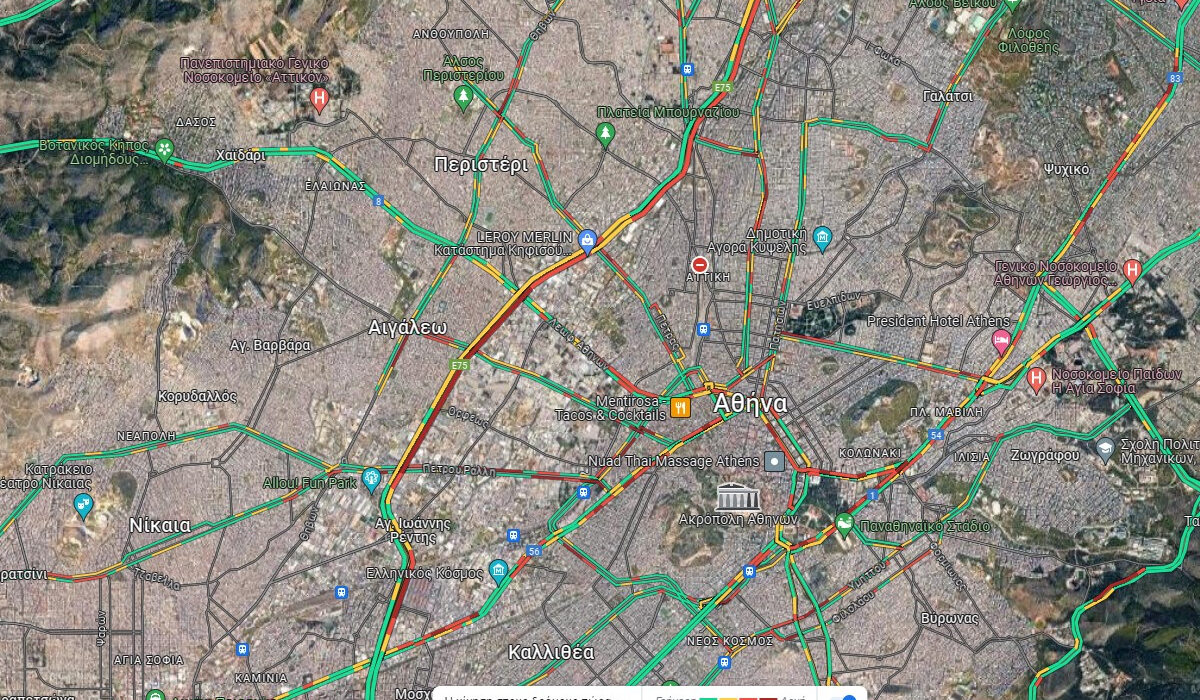Open the Ελληνικός Κόσμος museum pin
Image resolution: width=1200 pixels, height=700 pixels.
[x=498, y=572]
